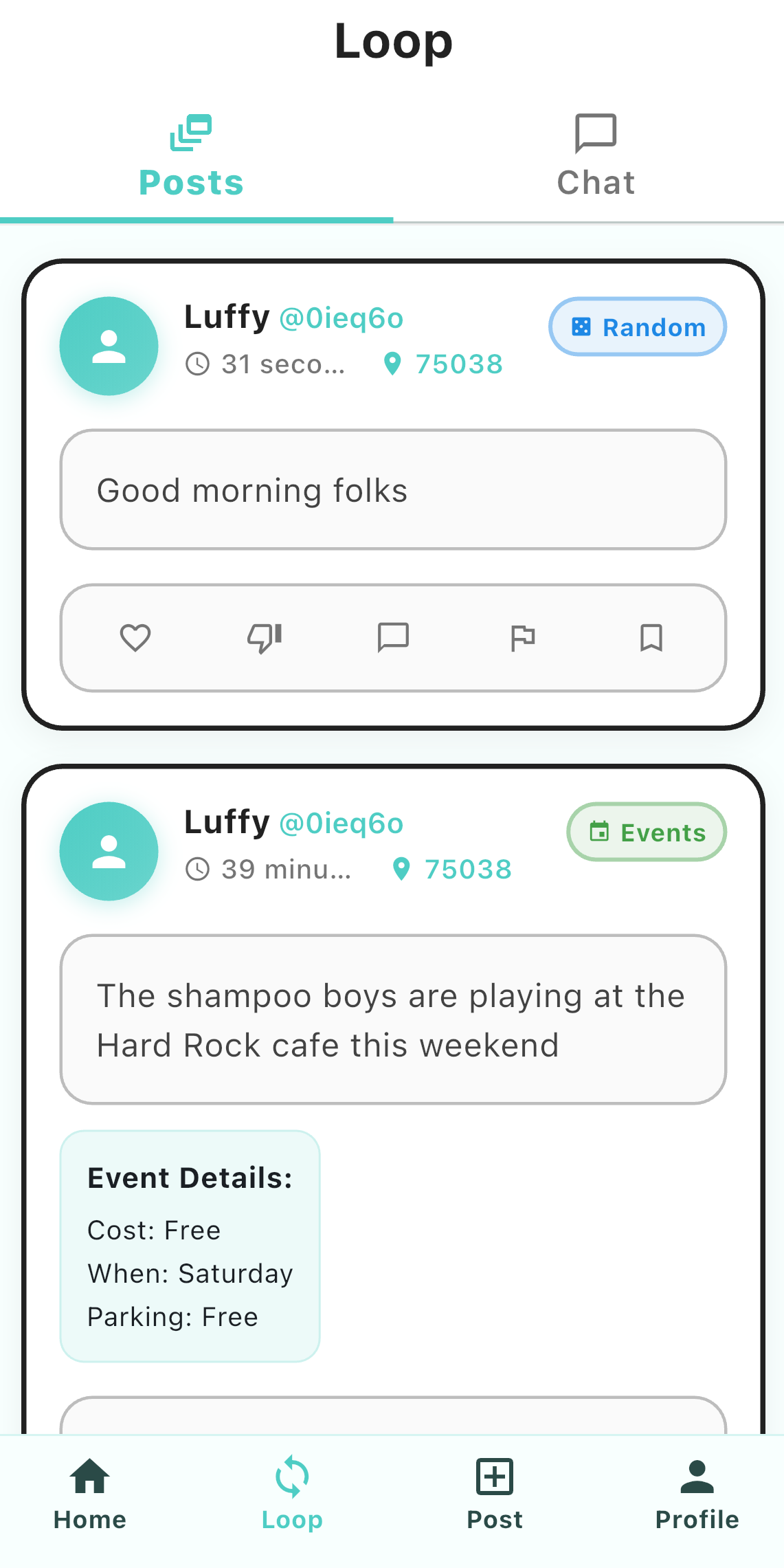
Task: Click the location pin showing 75038
Action: click(x=393, y=364)
